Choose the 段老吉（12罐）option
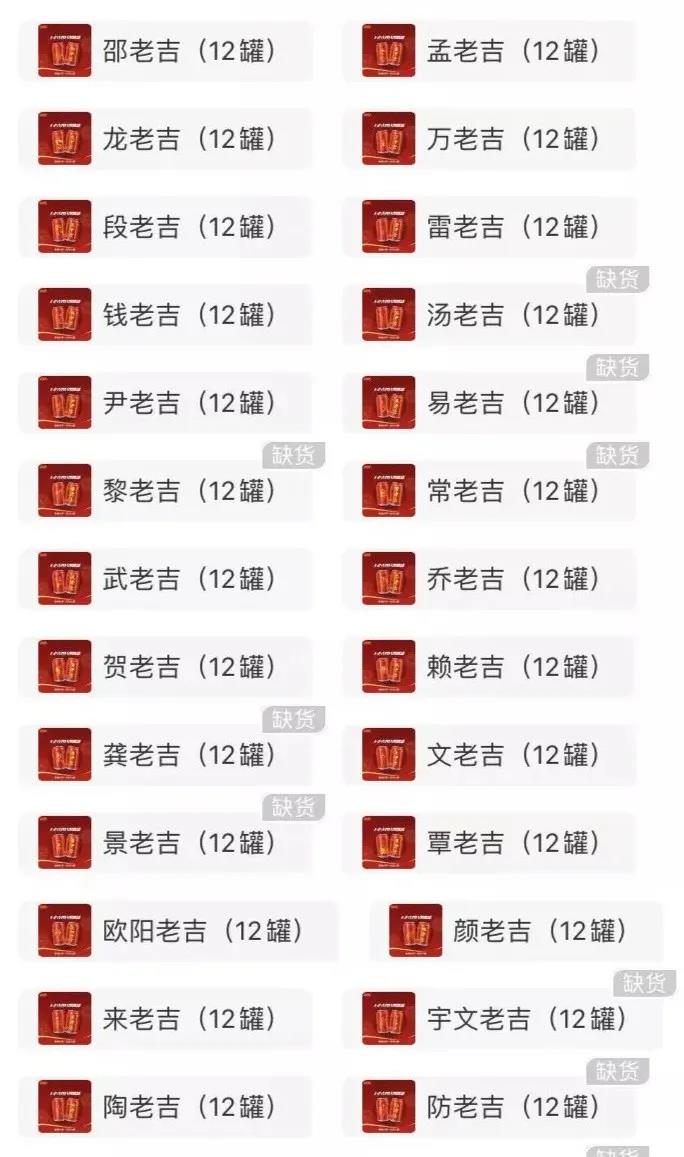The height and width of the screenshot is (1157, 684). (x=165, y=227)
